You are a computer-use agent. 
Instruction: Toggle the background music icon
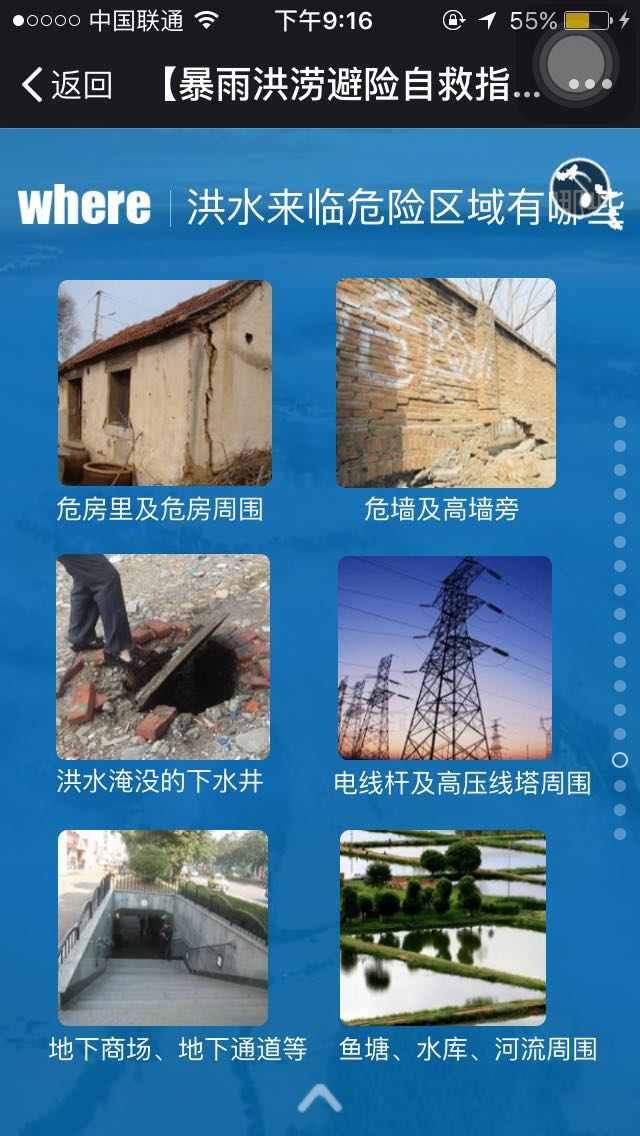[580, 186]
